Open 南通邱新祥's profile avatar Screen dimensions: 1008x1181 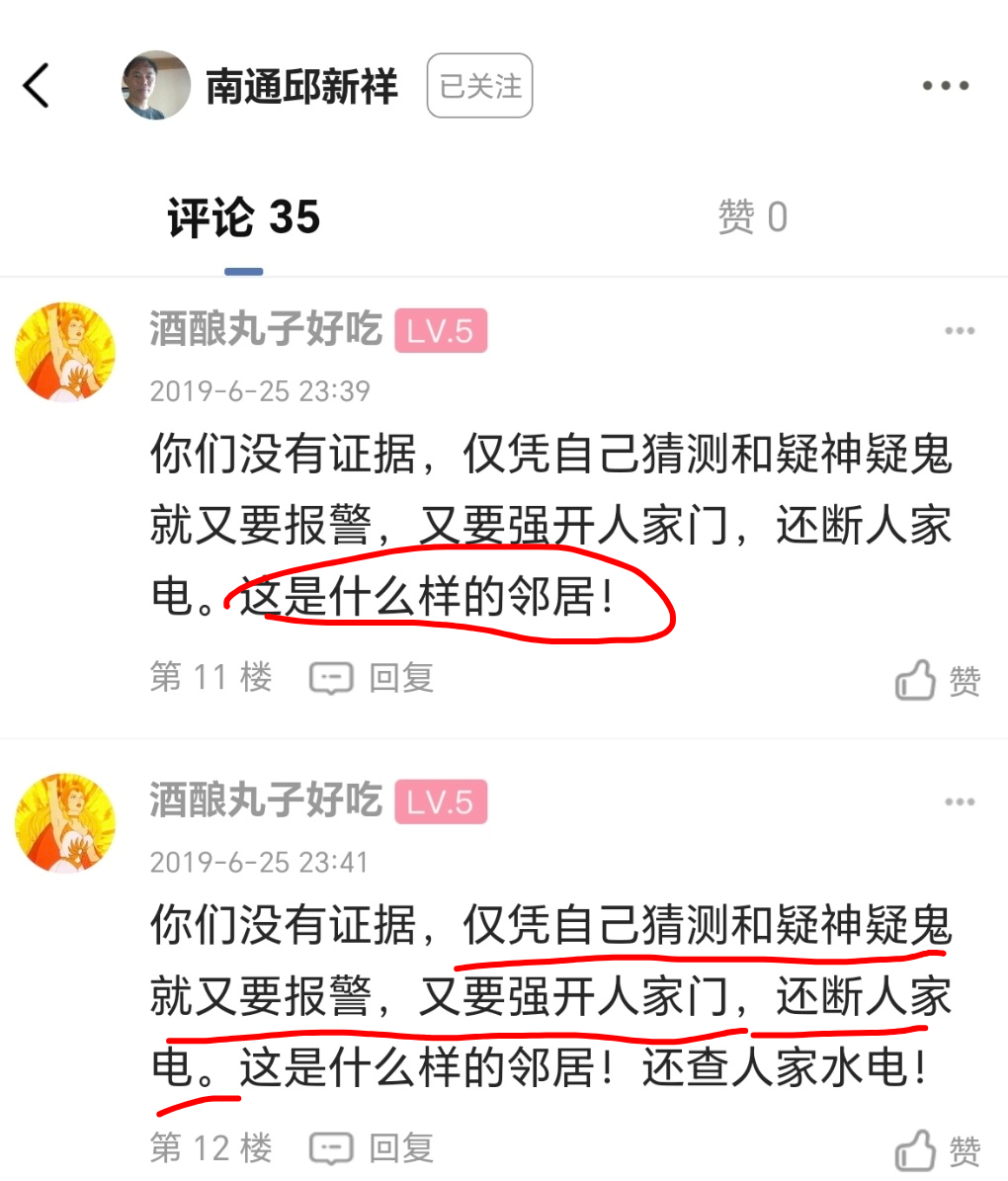point(156,85)
